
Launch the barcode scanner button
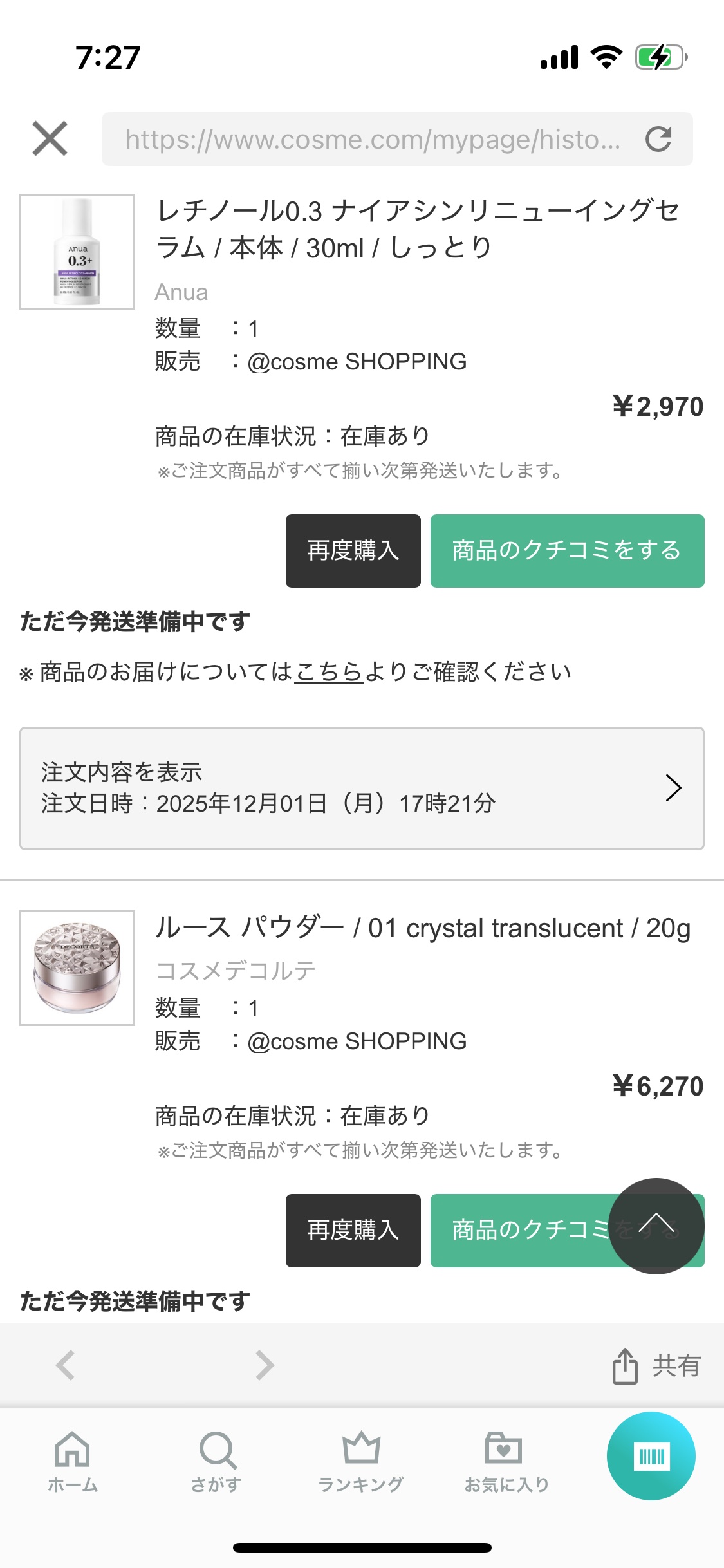coord(651,1456)
